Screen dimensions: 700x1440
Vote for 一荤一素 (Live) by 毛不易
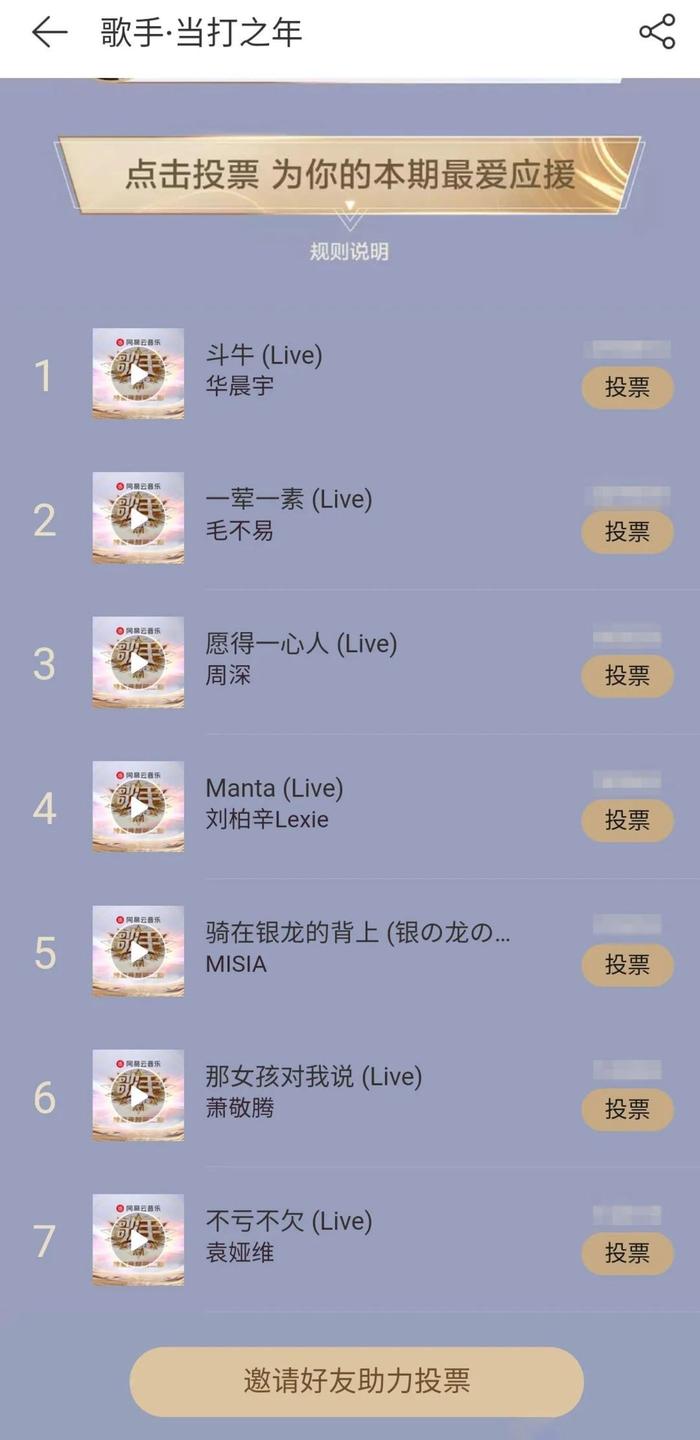click(627, 532)
